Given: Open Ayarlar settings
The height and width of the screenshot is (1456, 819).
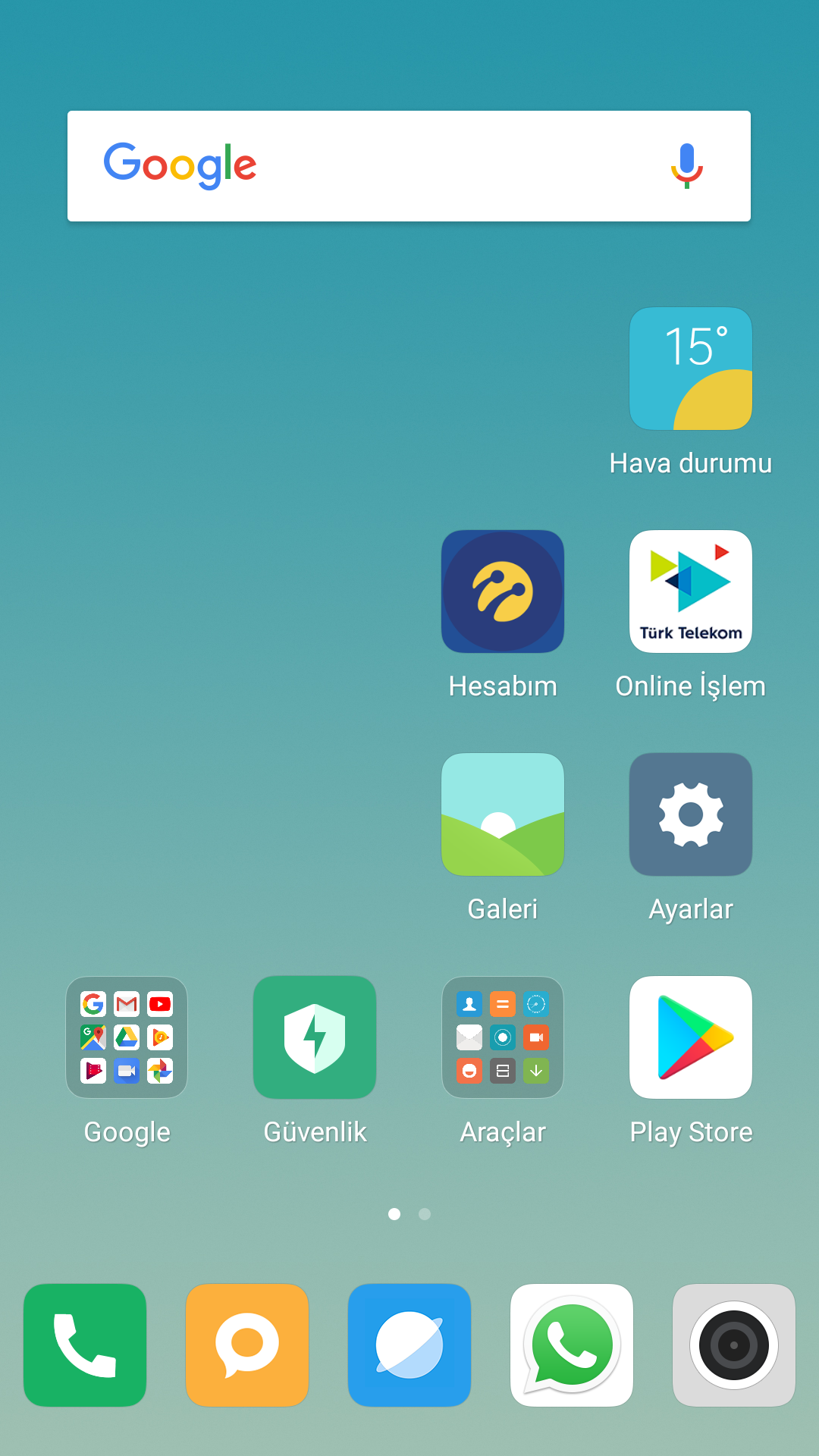Looking at the screenshot, I should (x=690, y=814).
